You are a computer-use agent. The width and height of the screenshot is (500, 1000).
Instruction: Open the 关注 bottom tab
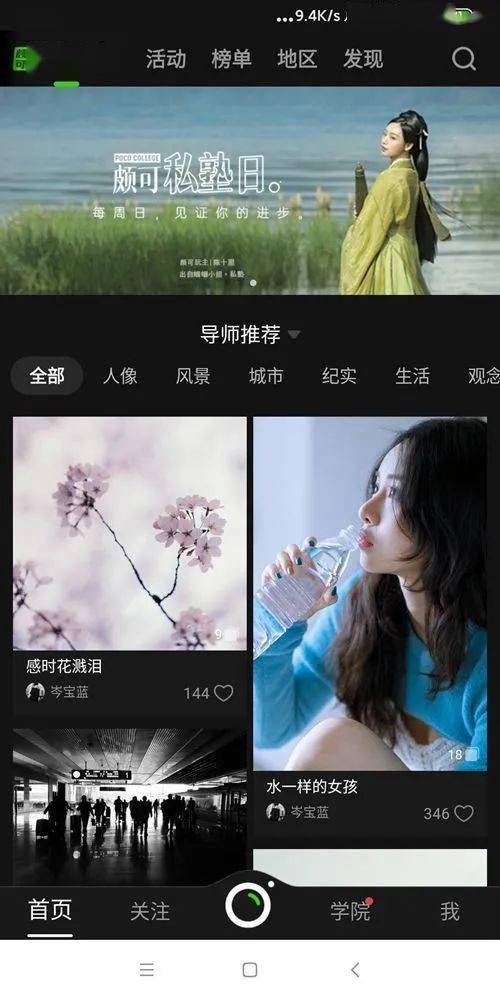[150, 911]
